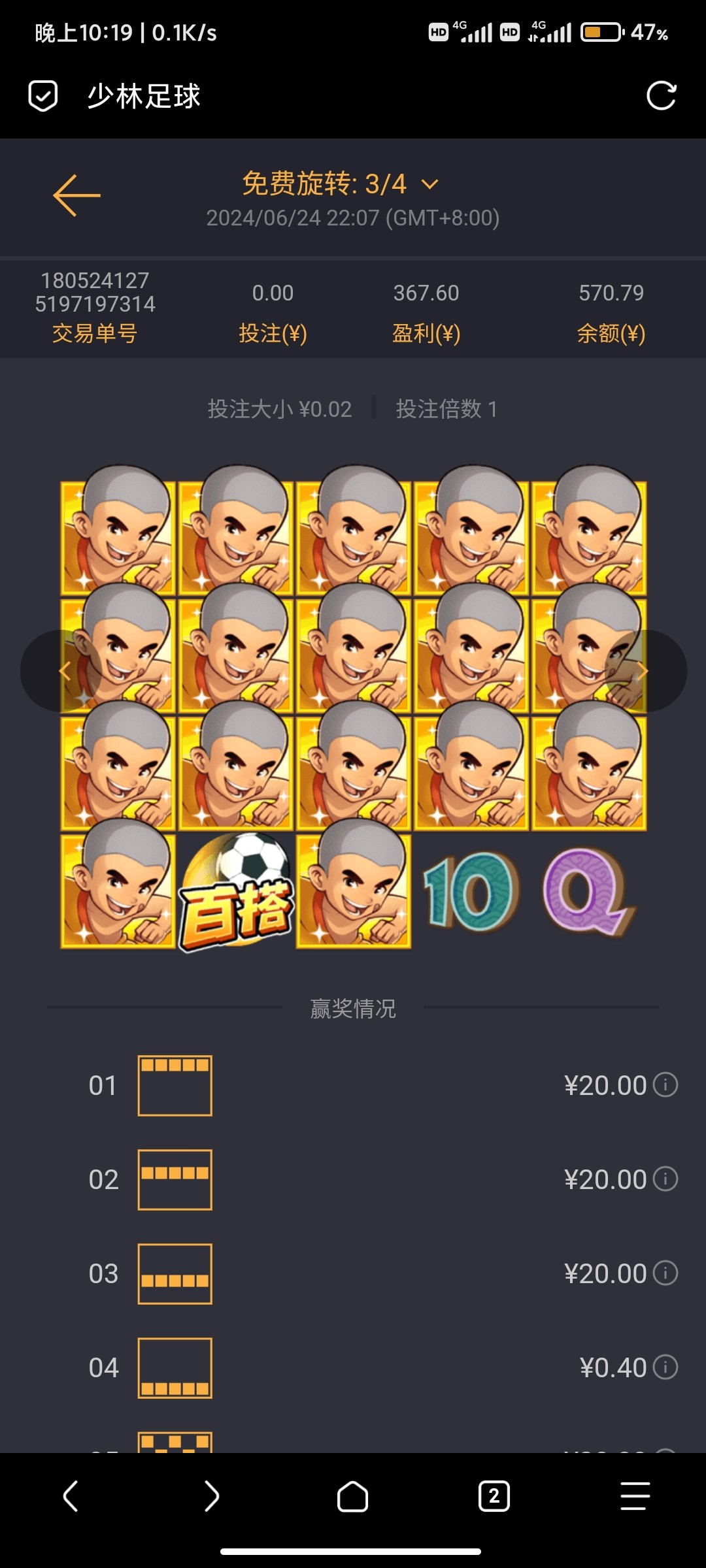The width and height of the screenshot is (706, 1568).
Task: Click the 少林足球 title in header
Action: coord(144,95)
